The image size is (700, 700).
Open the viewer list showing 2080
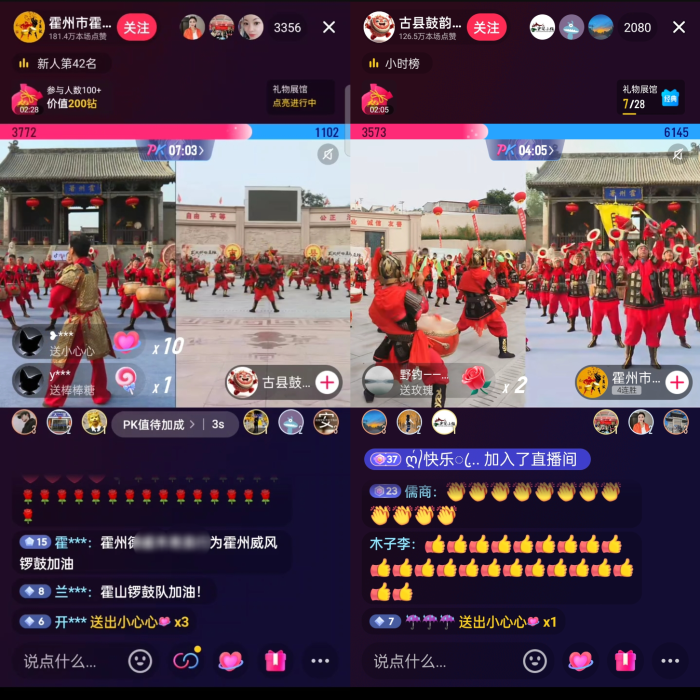click(x=637, y=27)
